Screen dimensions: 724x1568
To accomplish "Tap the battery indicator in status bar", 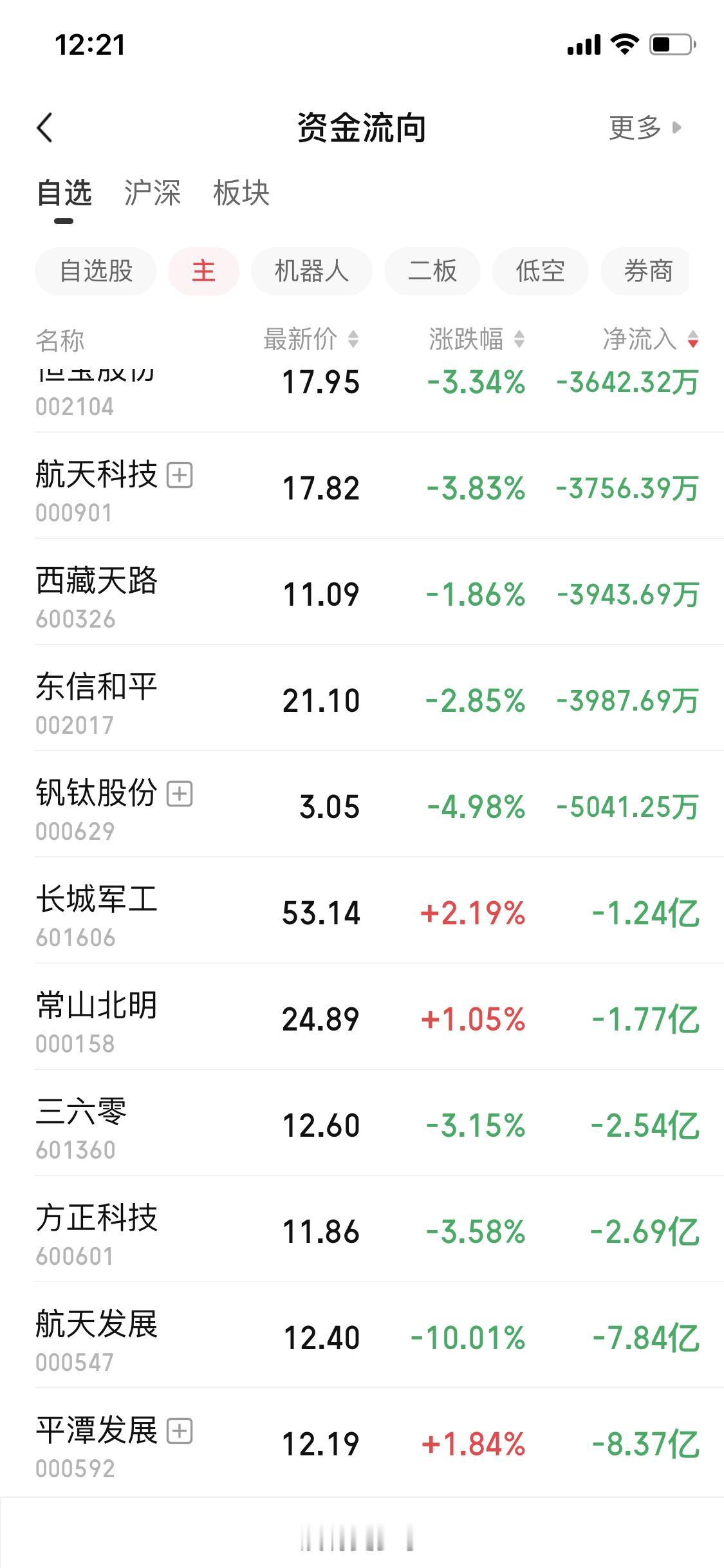I will (x=668, y=45).
